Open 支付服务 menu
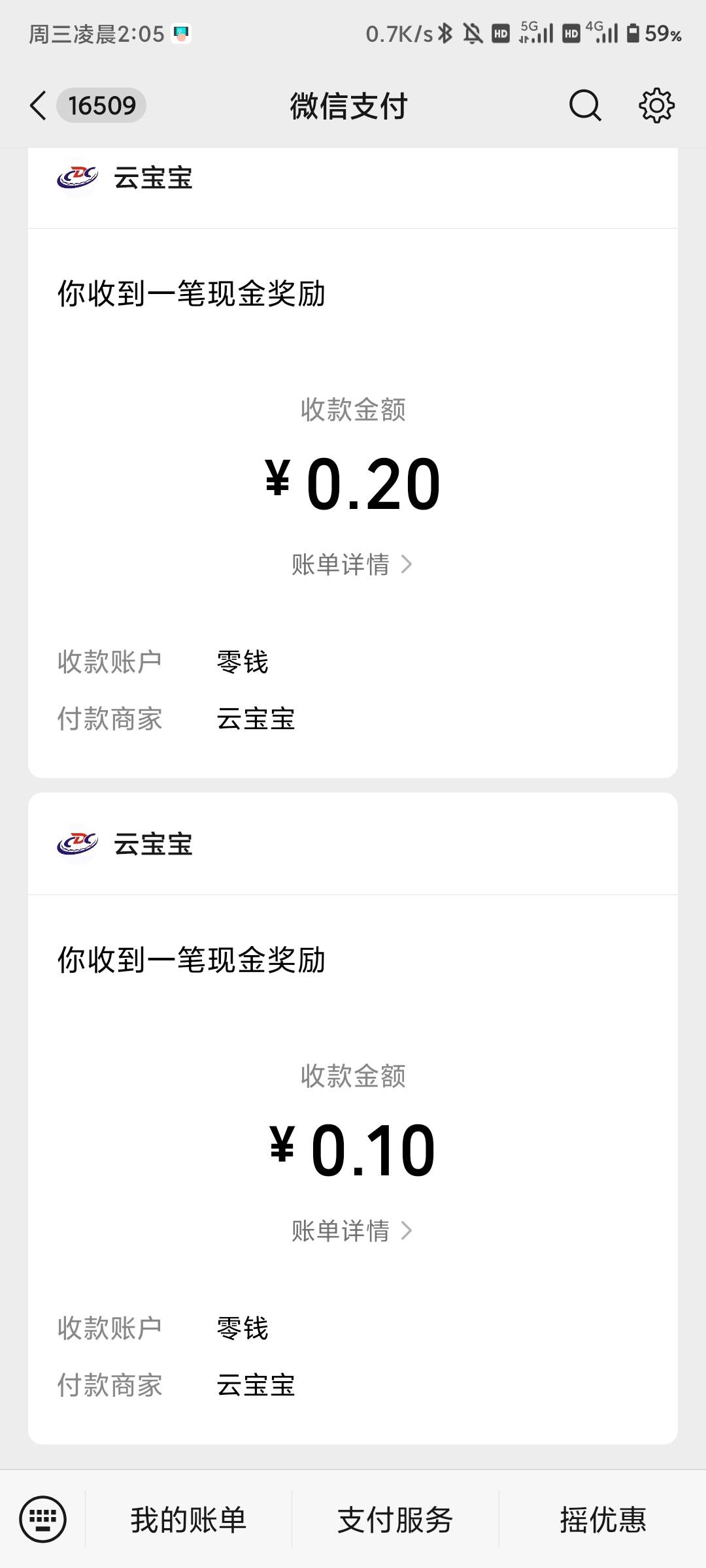Viewport: 706px width, 1568px height. coord(395,1520)
